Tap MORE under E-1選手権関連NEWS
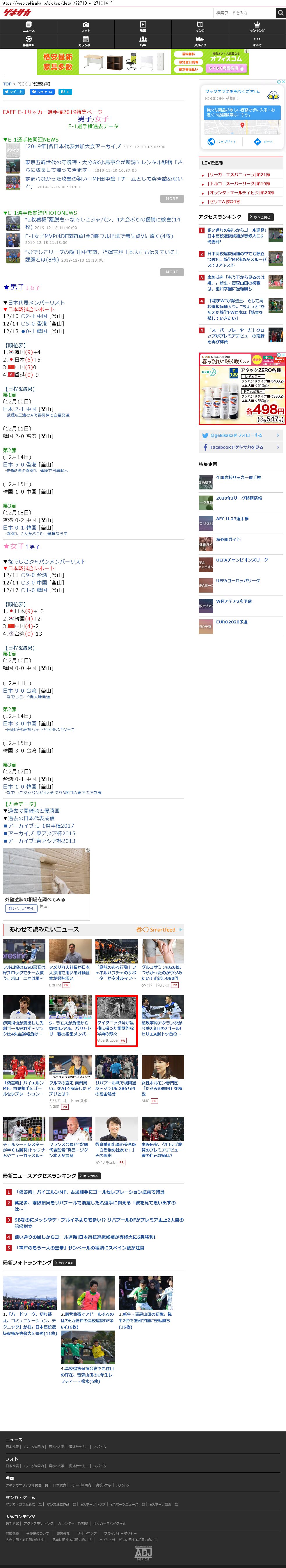Viewport: 286px width, 1568px height. 172,199
